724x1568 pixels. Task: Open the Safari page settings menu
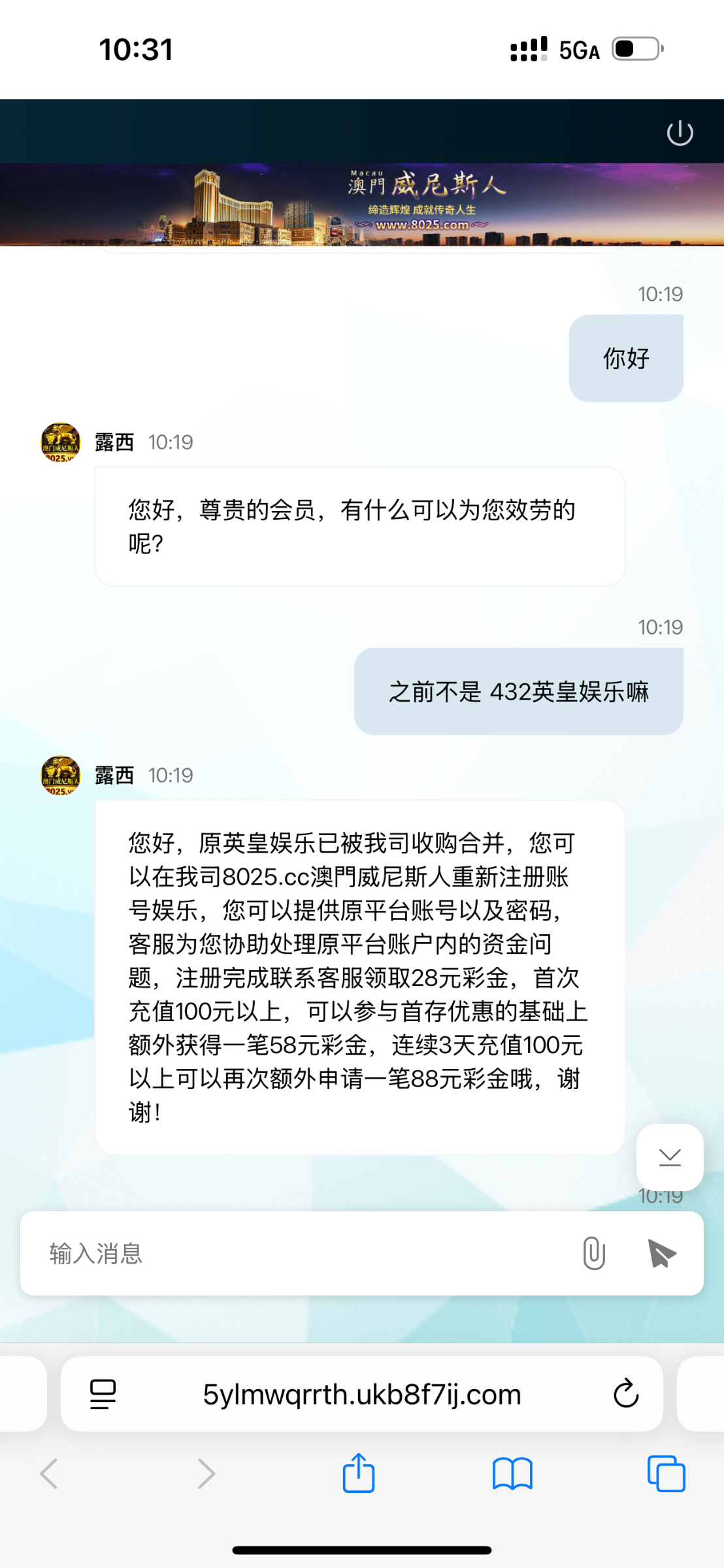(x=103, y=1394)
